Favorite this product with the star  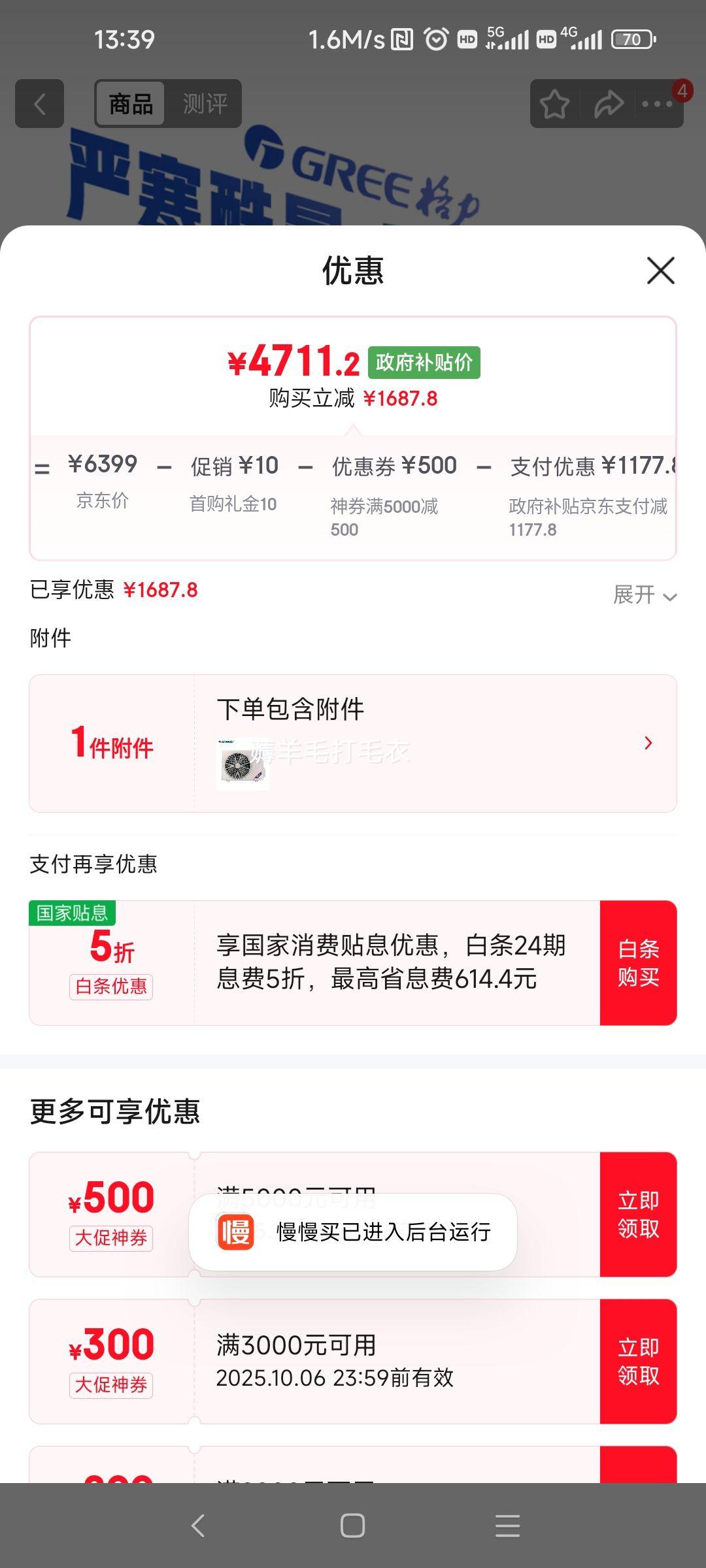click(x=554, y=105)
